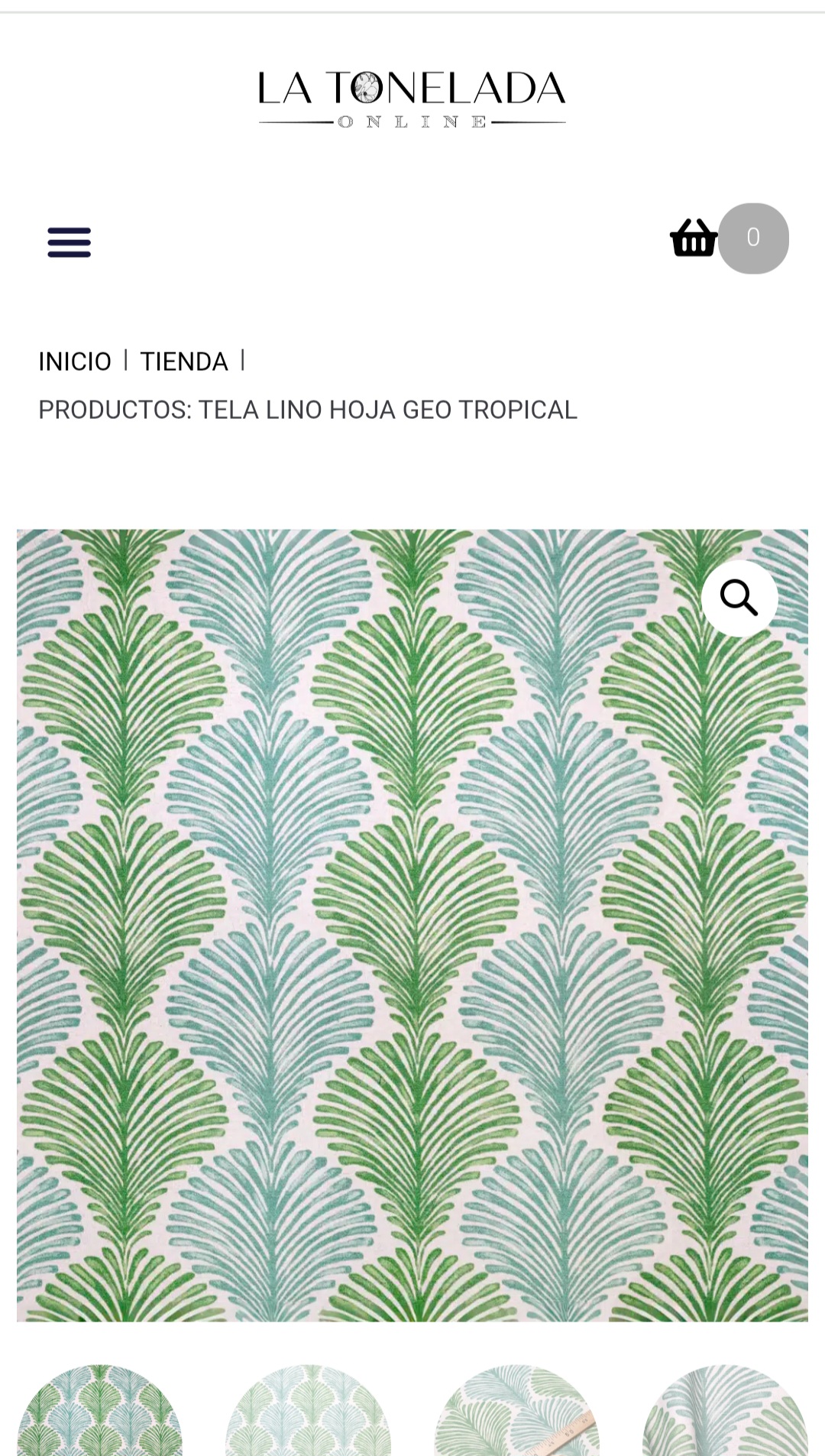Open the hamburger menu
The height and width of the screenshot is (1456, 825).
click(x=69, y=242)
